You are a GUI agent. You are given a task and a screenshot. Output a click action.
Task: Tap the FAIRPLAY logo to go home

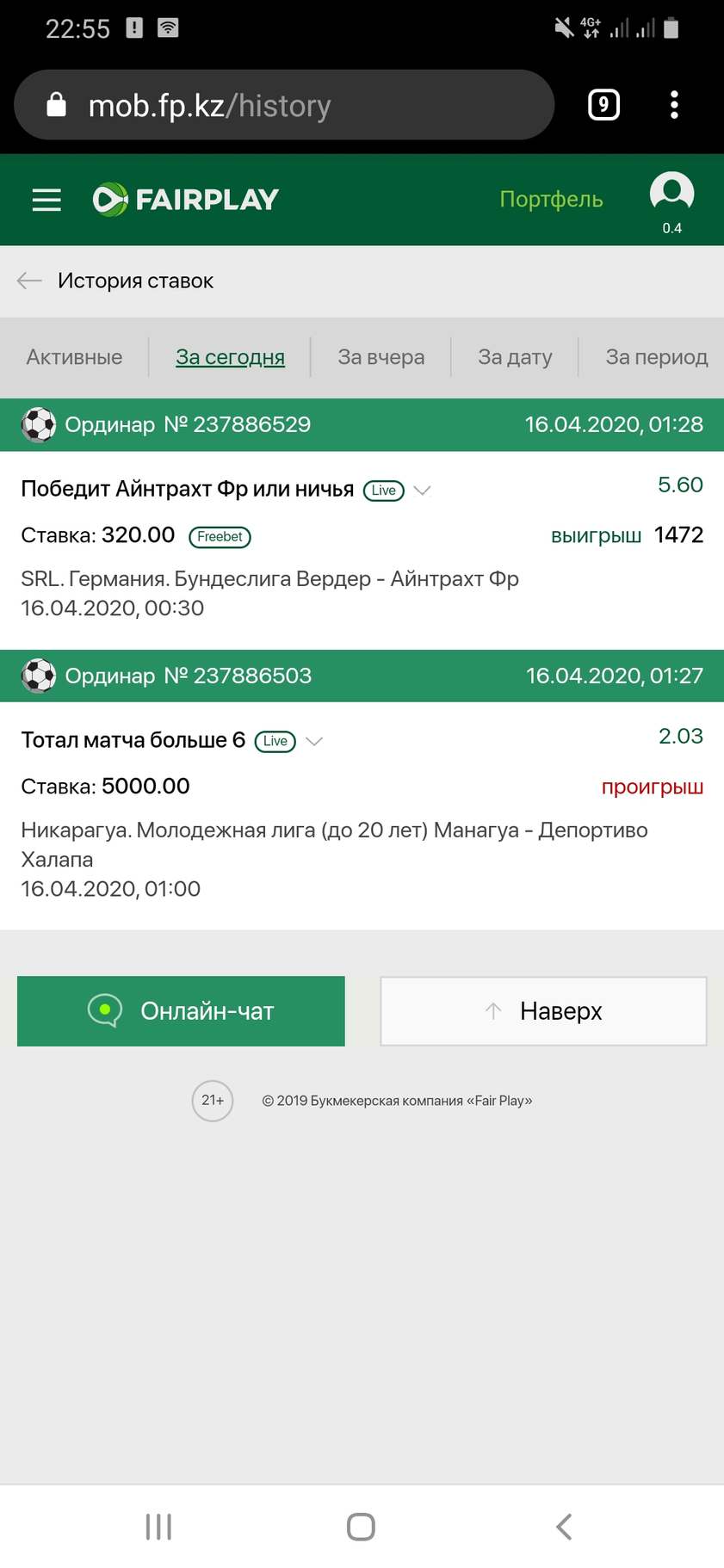(186, 200)
